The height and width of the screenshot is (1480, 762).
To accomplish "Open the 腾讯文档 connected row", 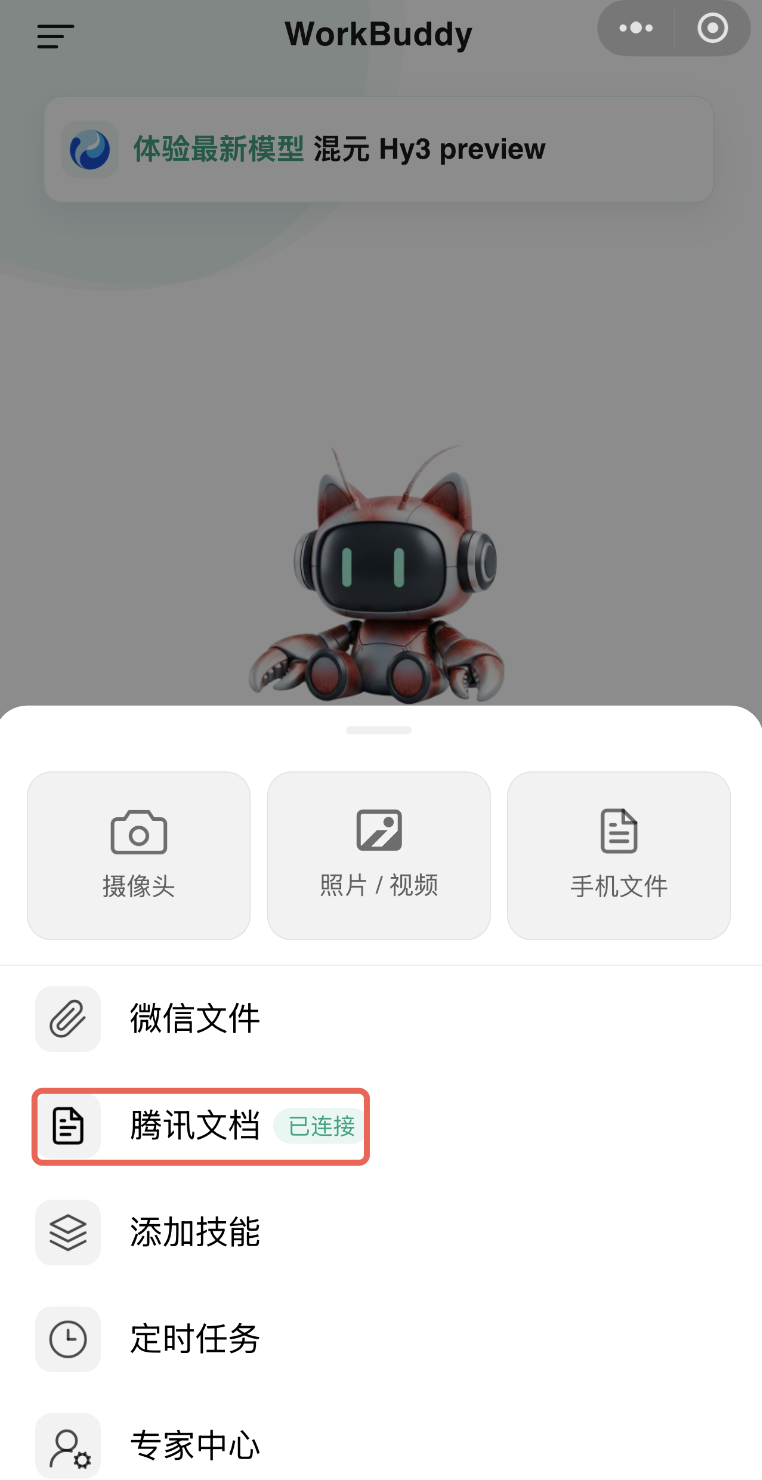I will coord(201,1126).
